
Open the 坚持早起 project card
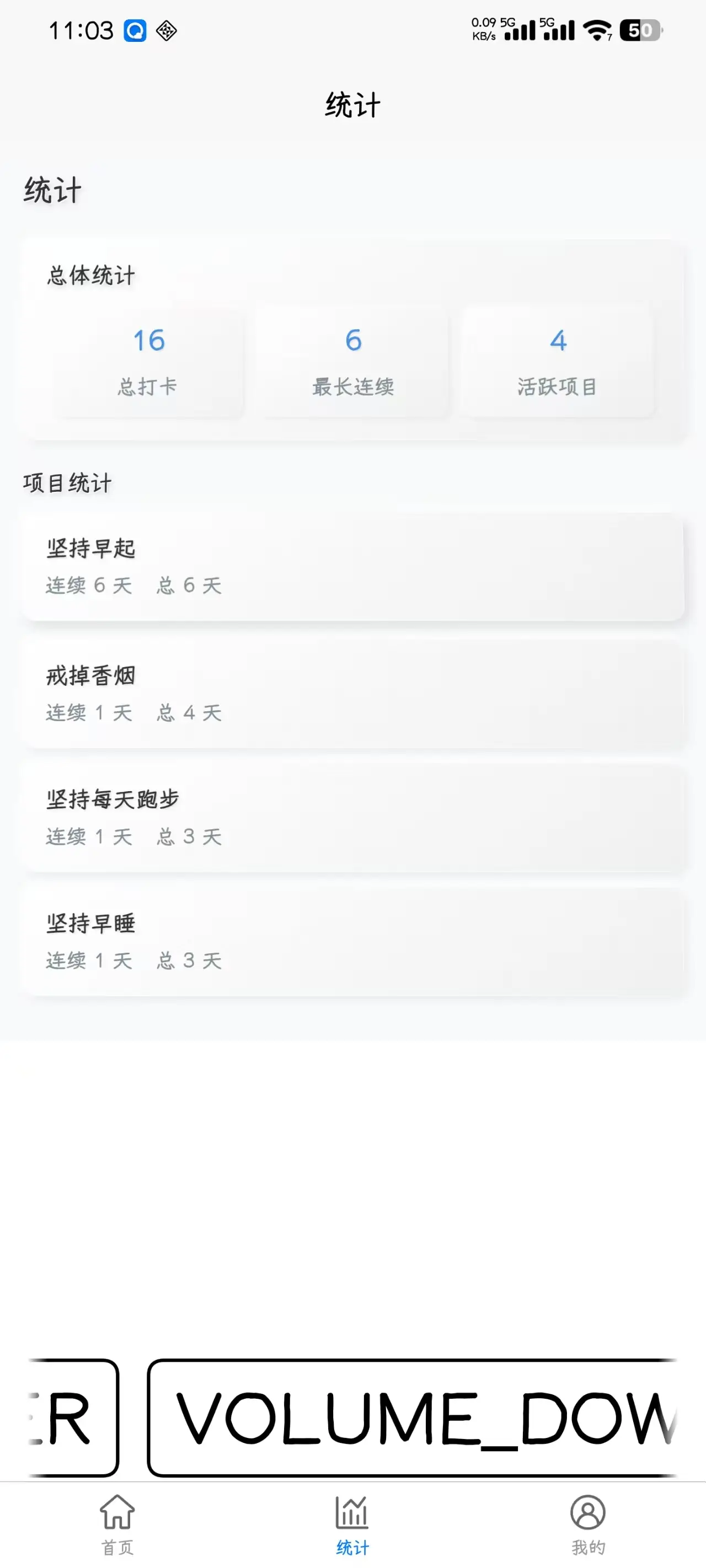(x=352, y=567)
